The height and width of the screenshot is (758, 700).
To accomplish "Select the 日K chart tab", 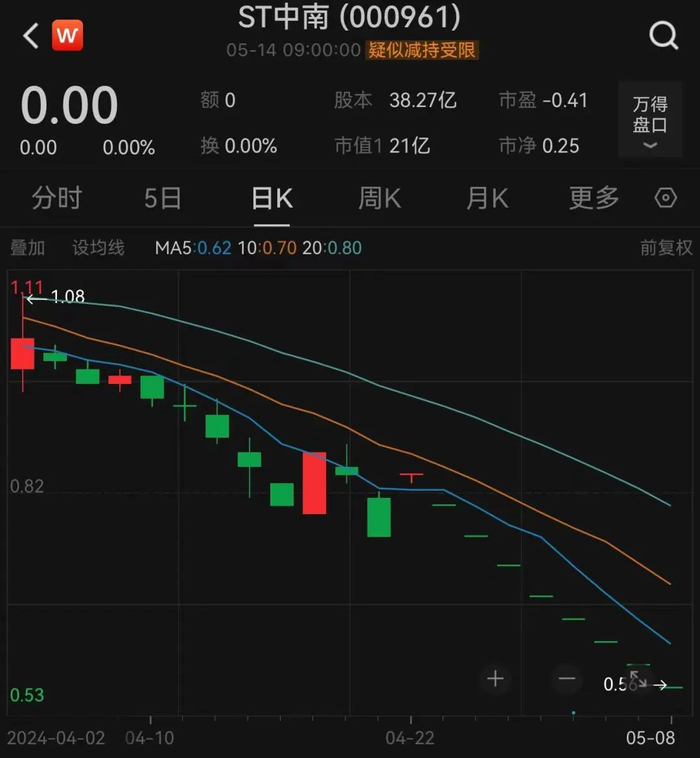I will (271, 198).
